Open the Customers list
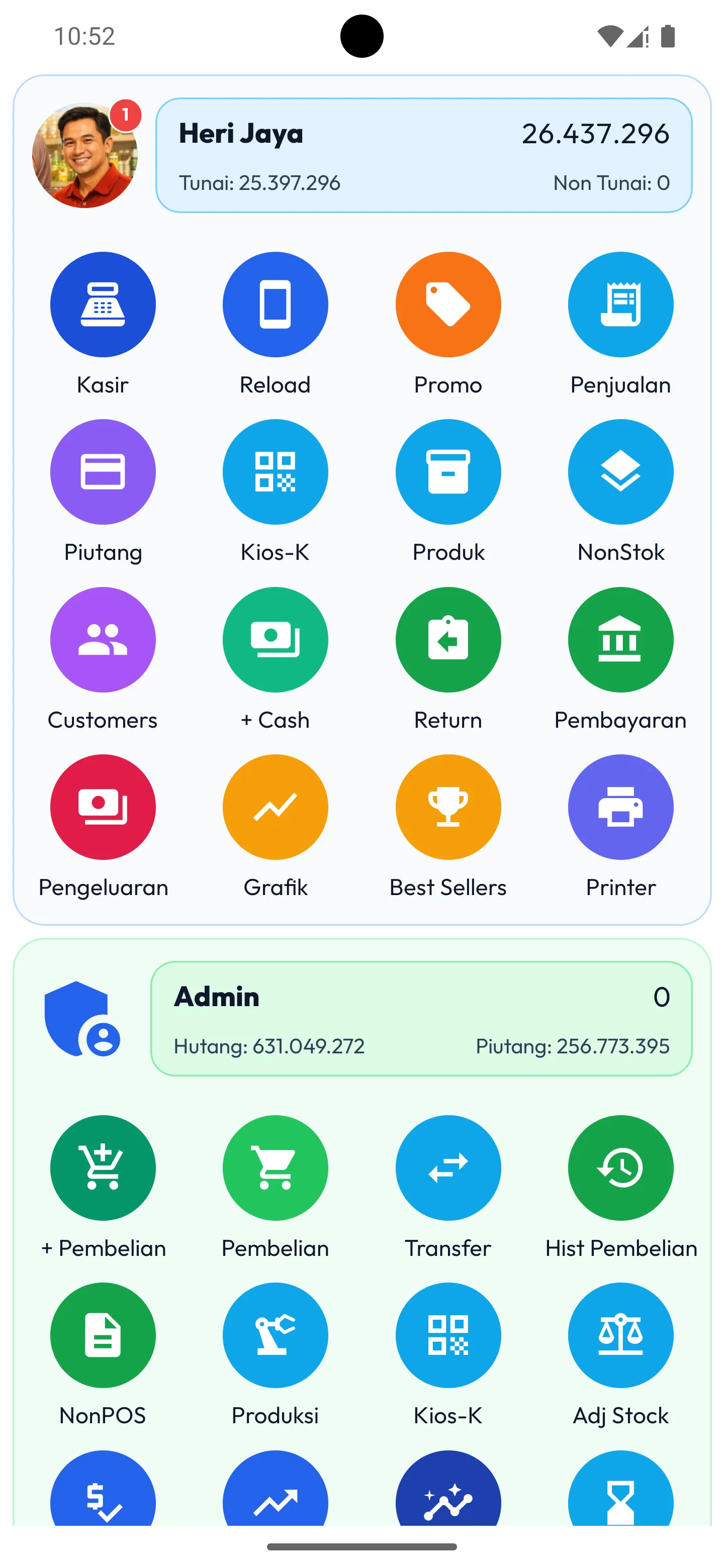Image resolution: width=724 pixels, height=1568 pixels. pyautogui.click(x=102, y=639)
